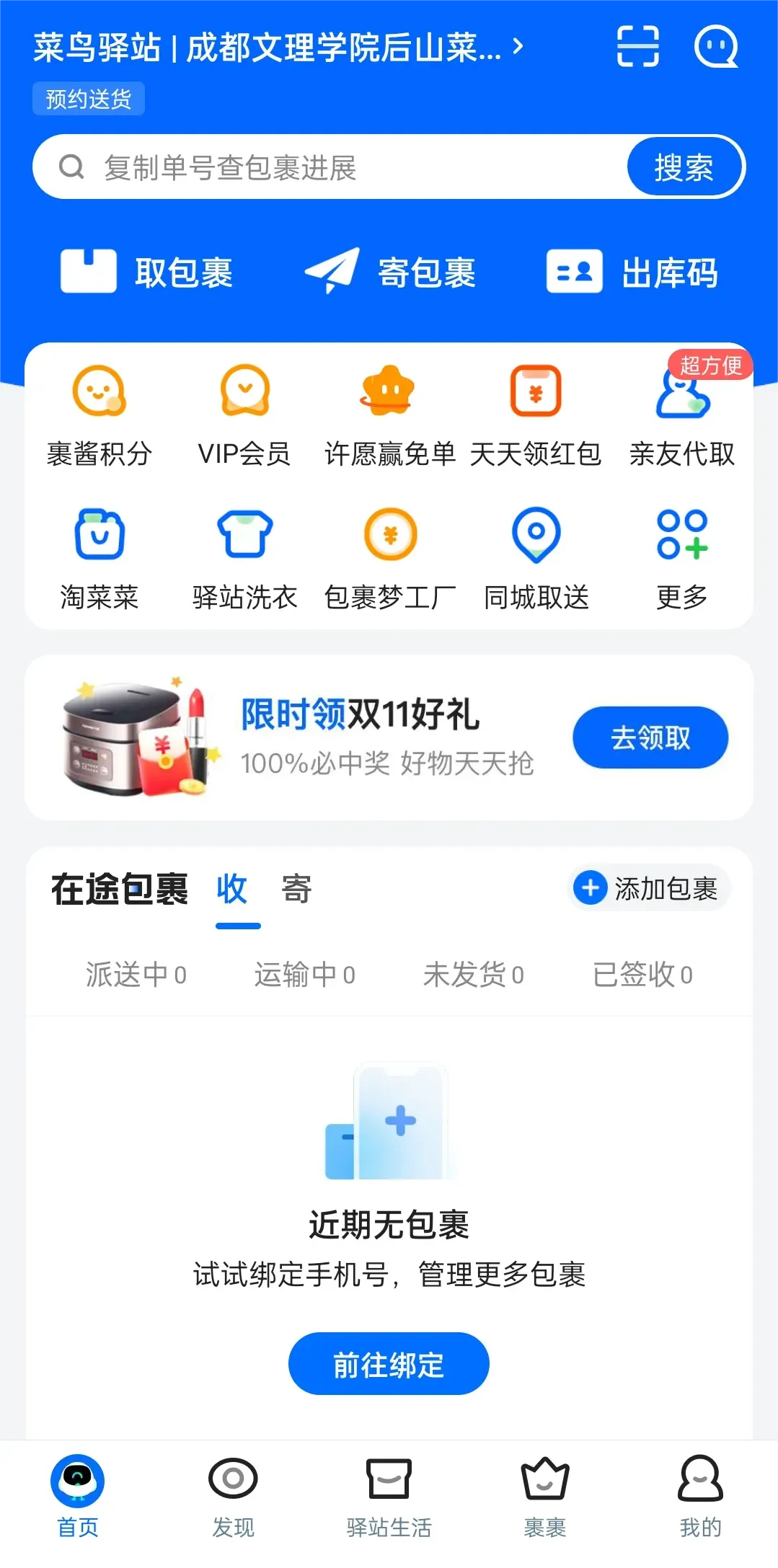
Task: Tap 前往绑定 to bind phone number
Action: pos(389,1364)
